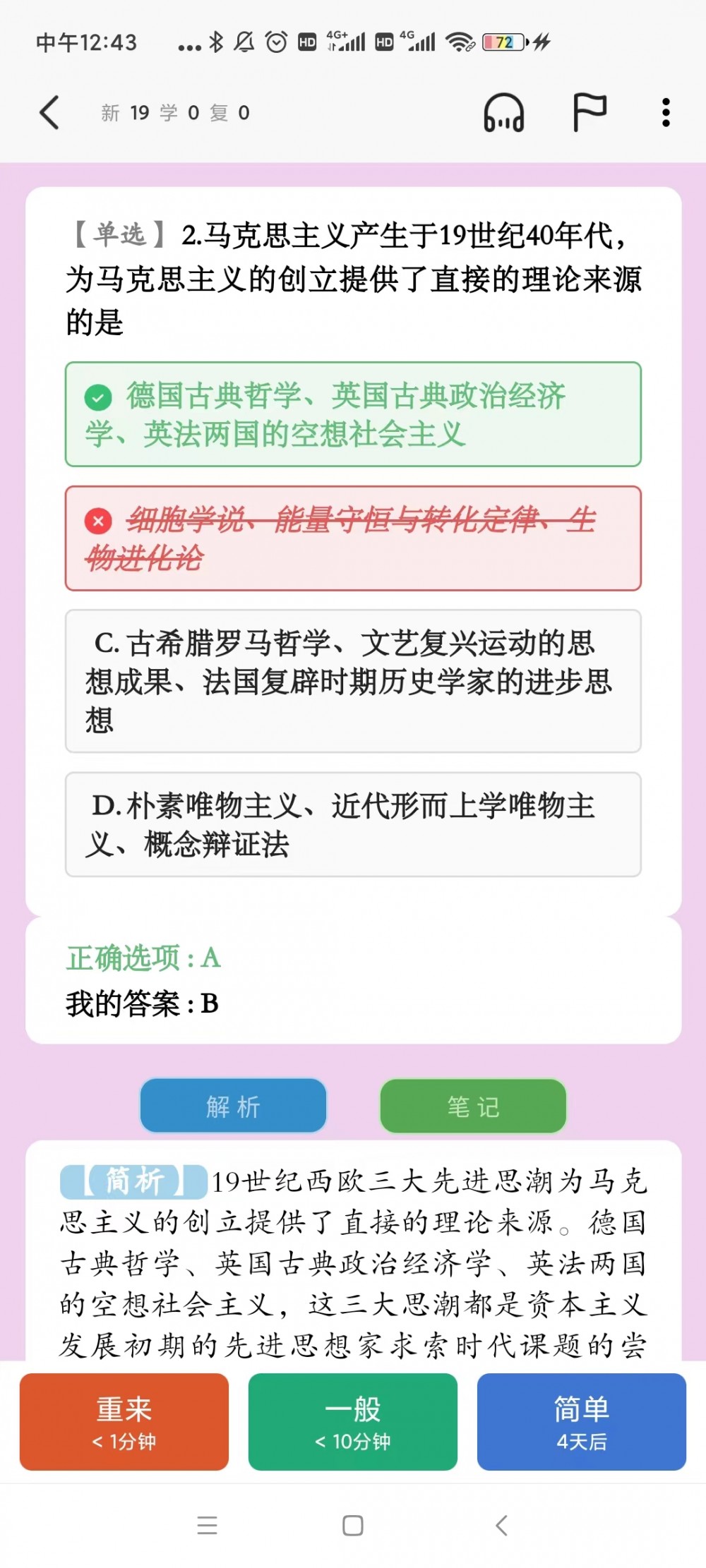This screenshot has width=706, height=1568.
Task: Show the 解析 explanation
Action: click(233, 1106)
